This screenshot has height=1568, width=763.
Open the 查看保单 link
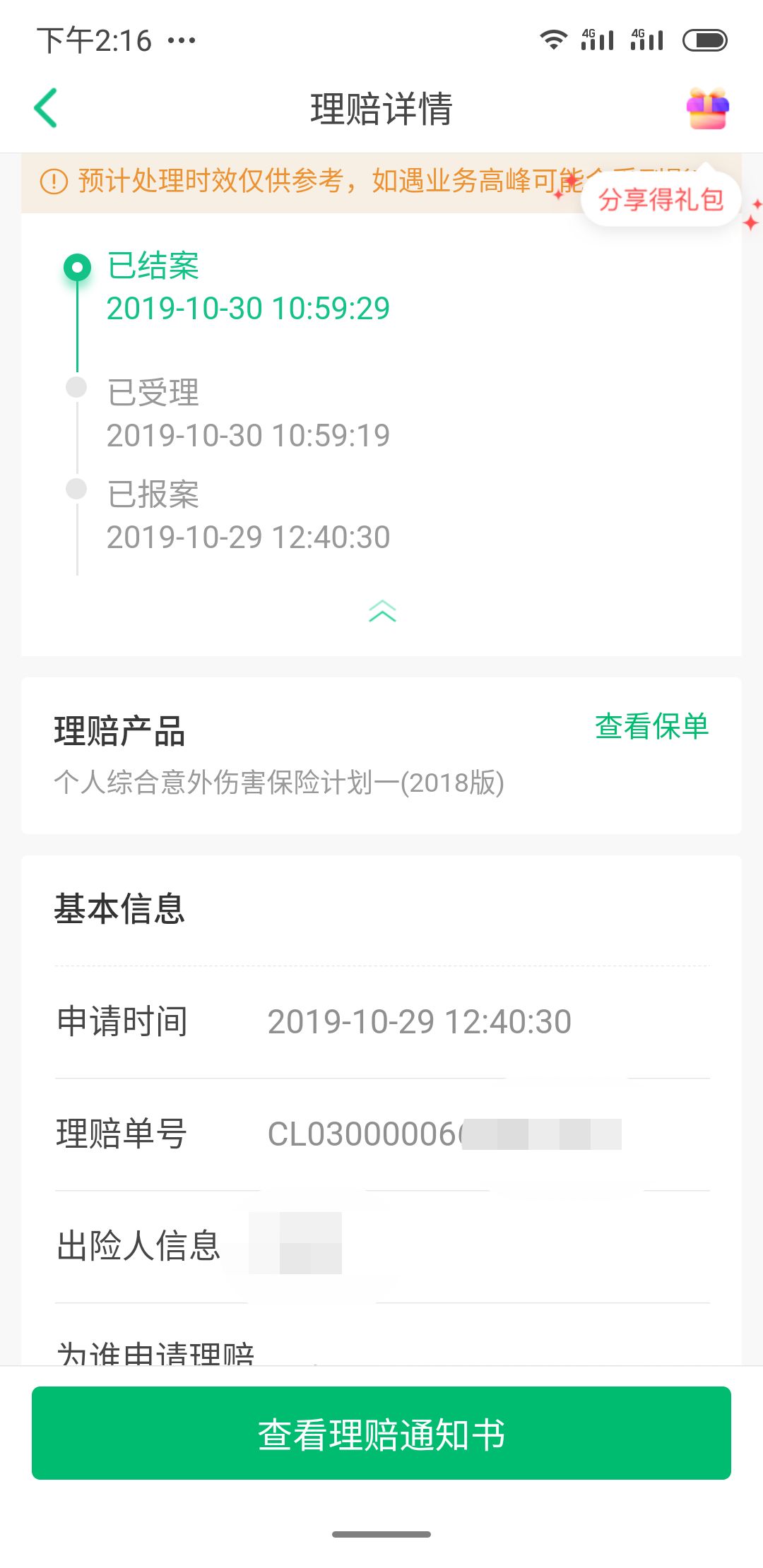(x=651, y=726)
